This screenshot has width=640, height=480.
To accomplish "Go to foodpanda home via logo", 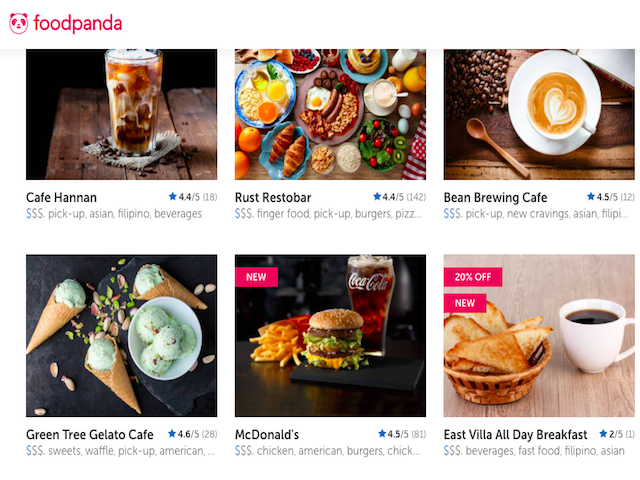I will 66,23.
